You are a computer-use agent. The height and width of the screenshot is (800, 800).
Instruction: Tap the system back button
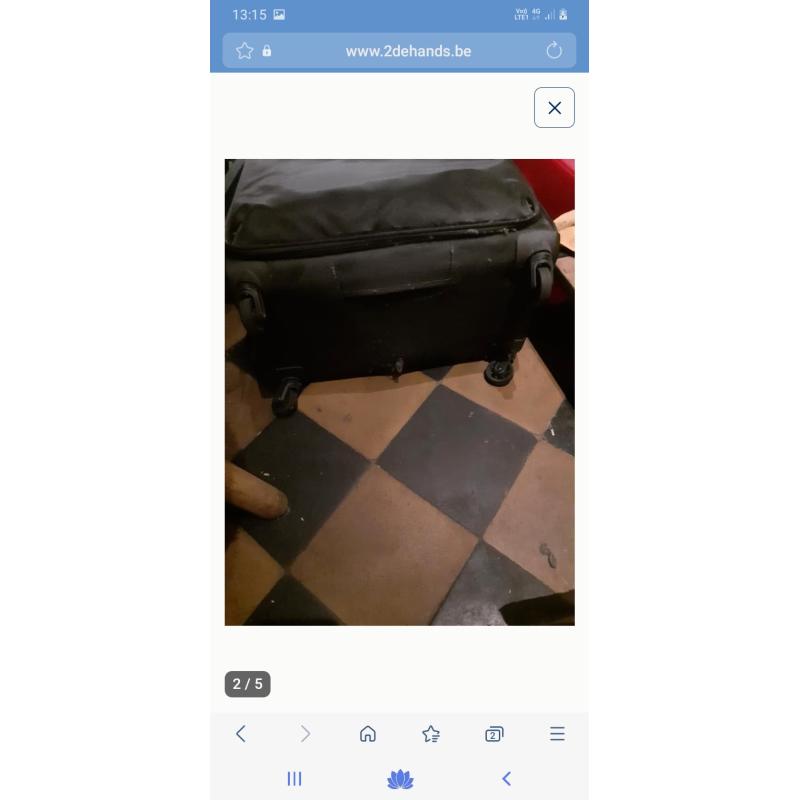[506, 779]
